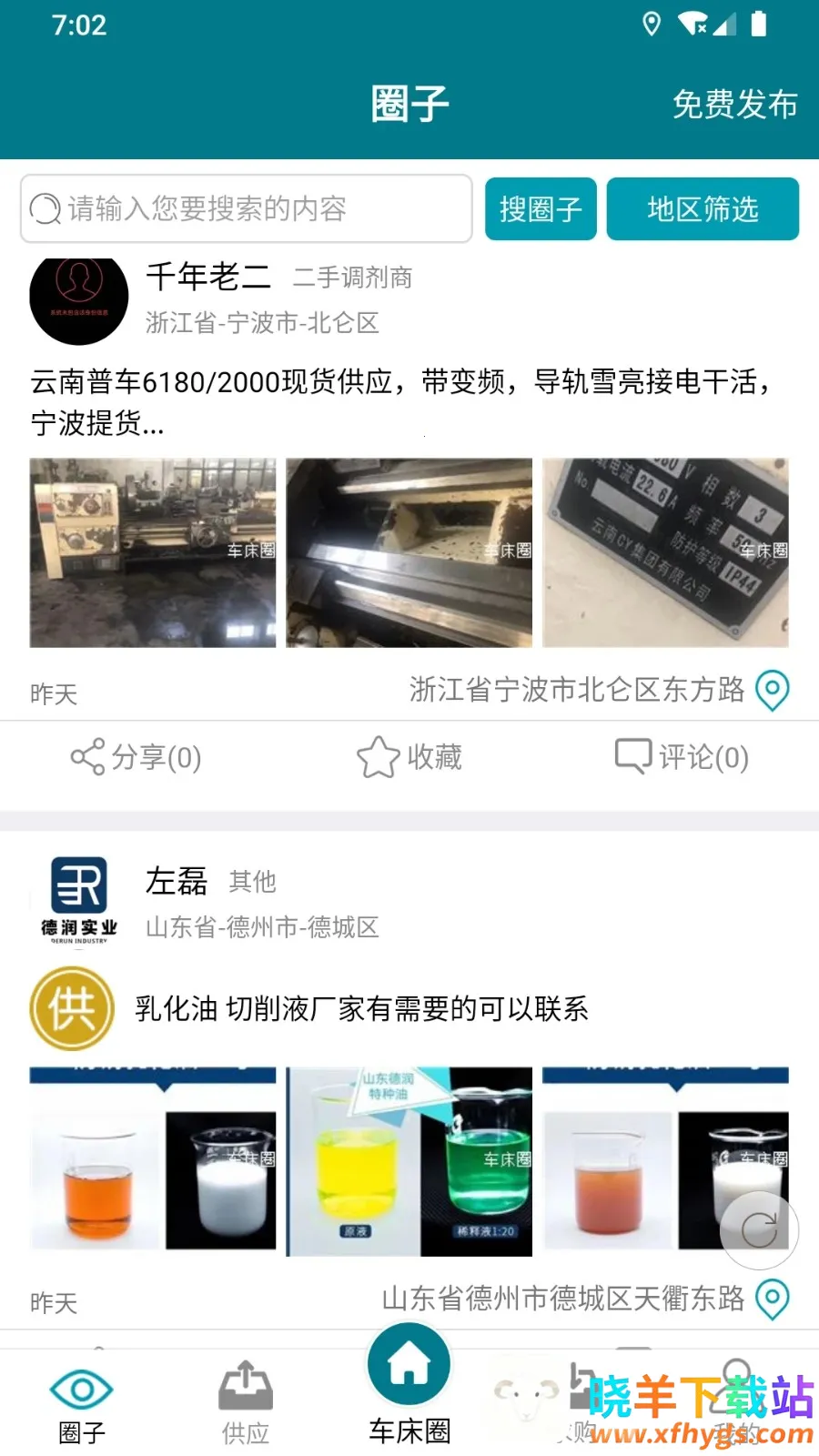Viewport: 819px width, 1456px height.
Task: Open the 云南普车6180 post text
Action: 400,401
